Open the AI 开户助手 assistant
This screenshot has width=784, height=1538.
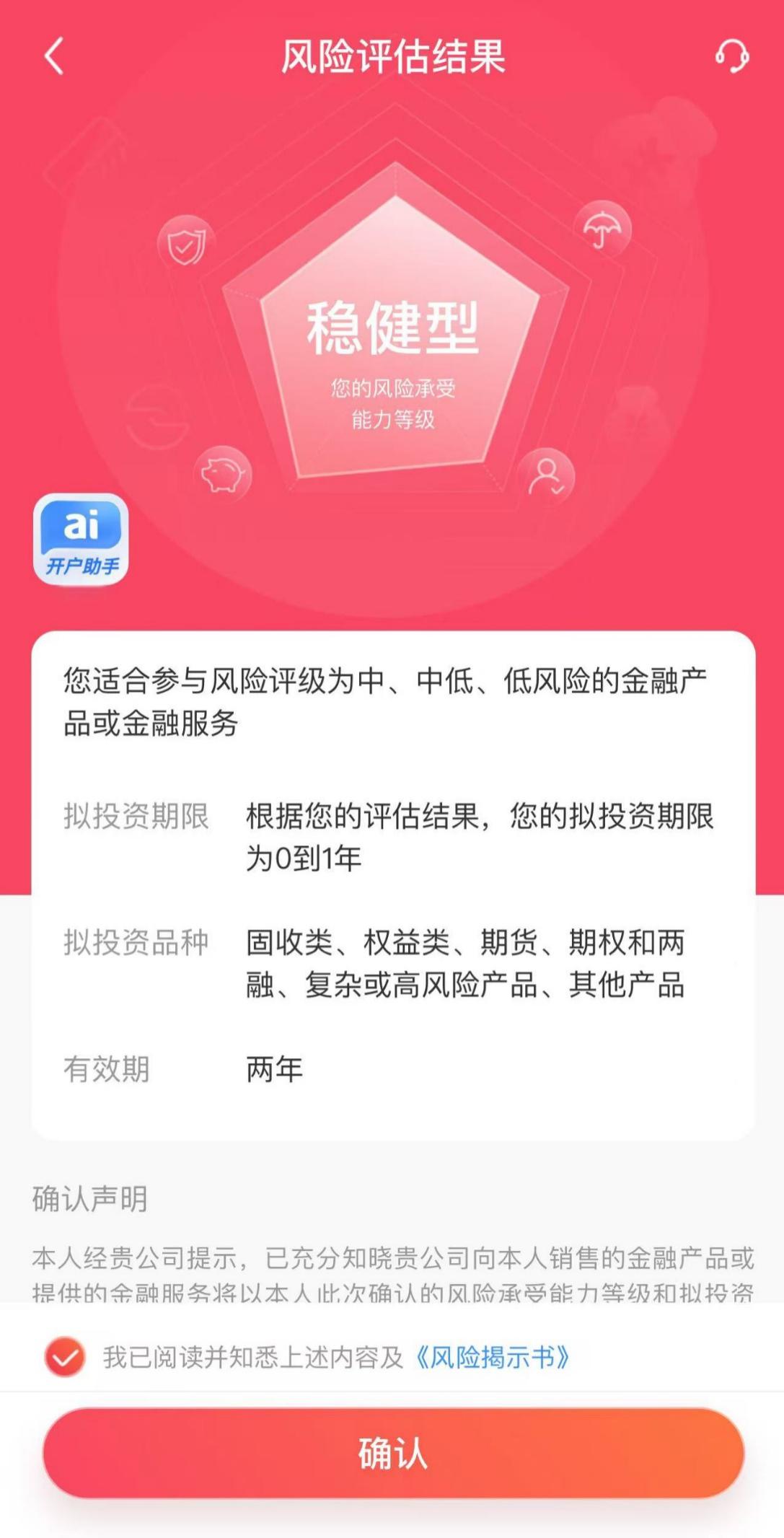click(81, 539)
